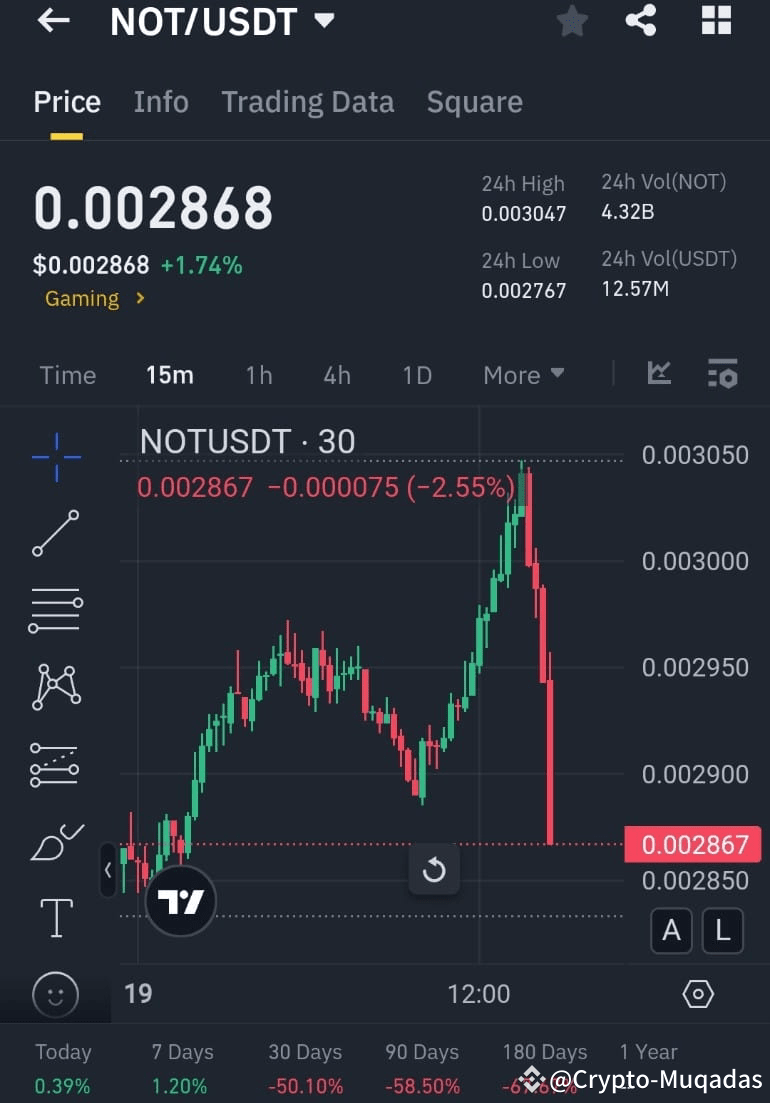
Task: Click the 7 Days performance link
Action: point(182,1052)
